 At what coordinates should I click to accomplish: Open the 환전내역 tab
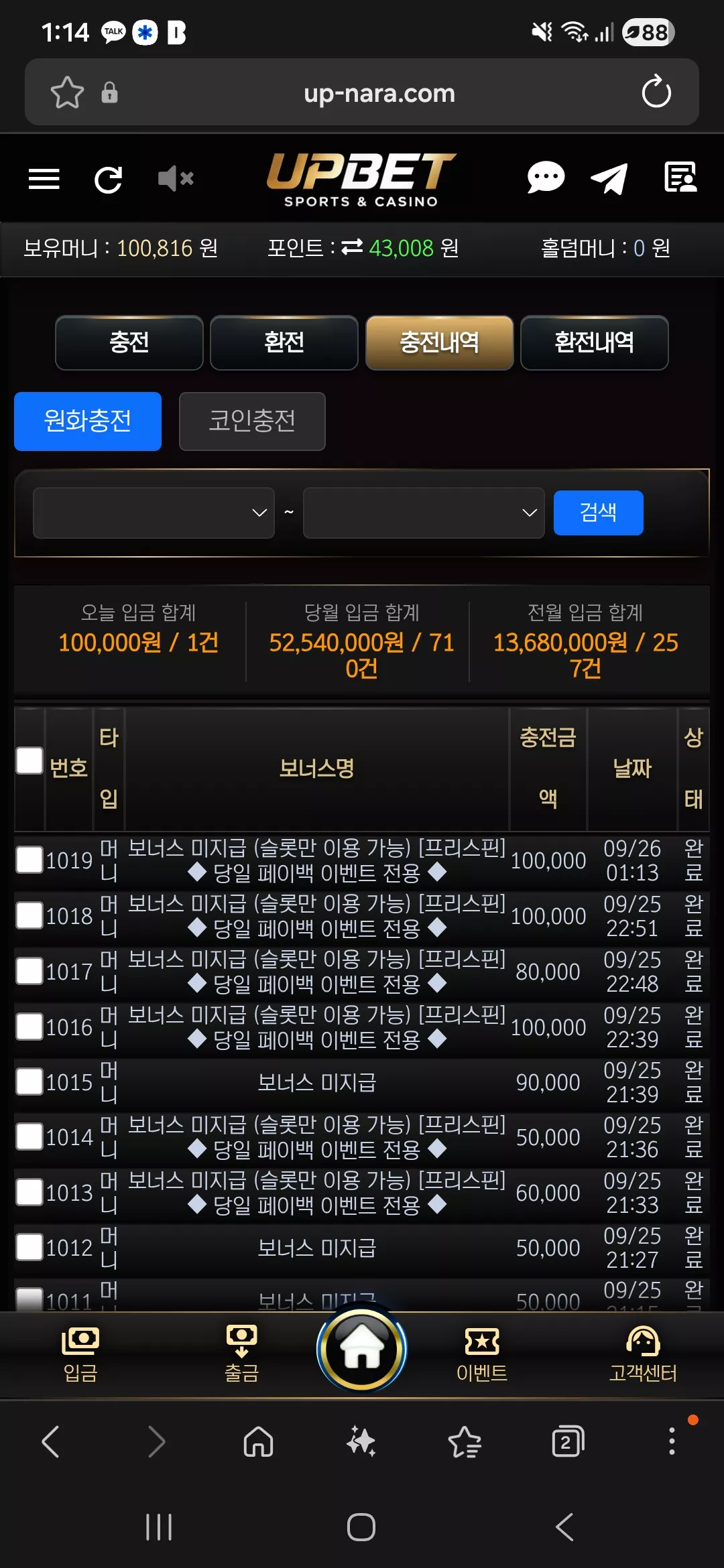[x=595, y=342]
